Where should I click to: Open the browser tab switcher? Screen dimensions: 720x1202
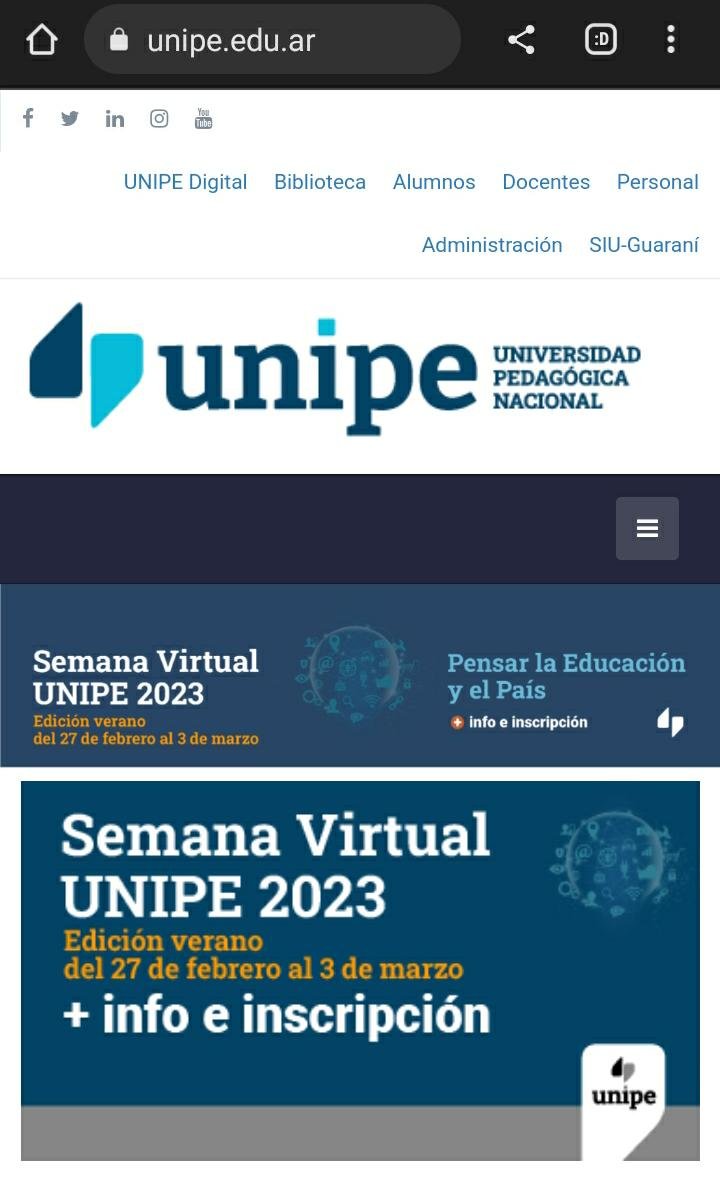tap(600, 40)
